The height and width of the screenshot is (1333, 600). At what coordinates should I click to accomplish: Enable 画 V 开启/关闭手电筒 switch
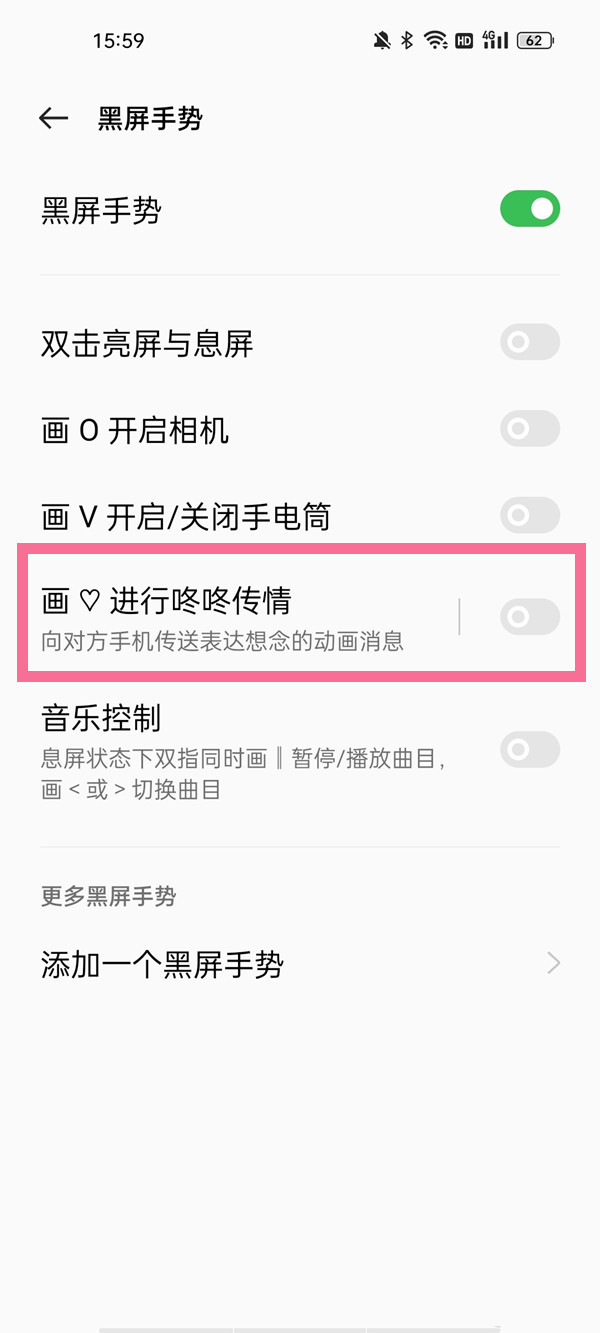(530, 516)
